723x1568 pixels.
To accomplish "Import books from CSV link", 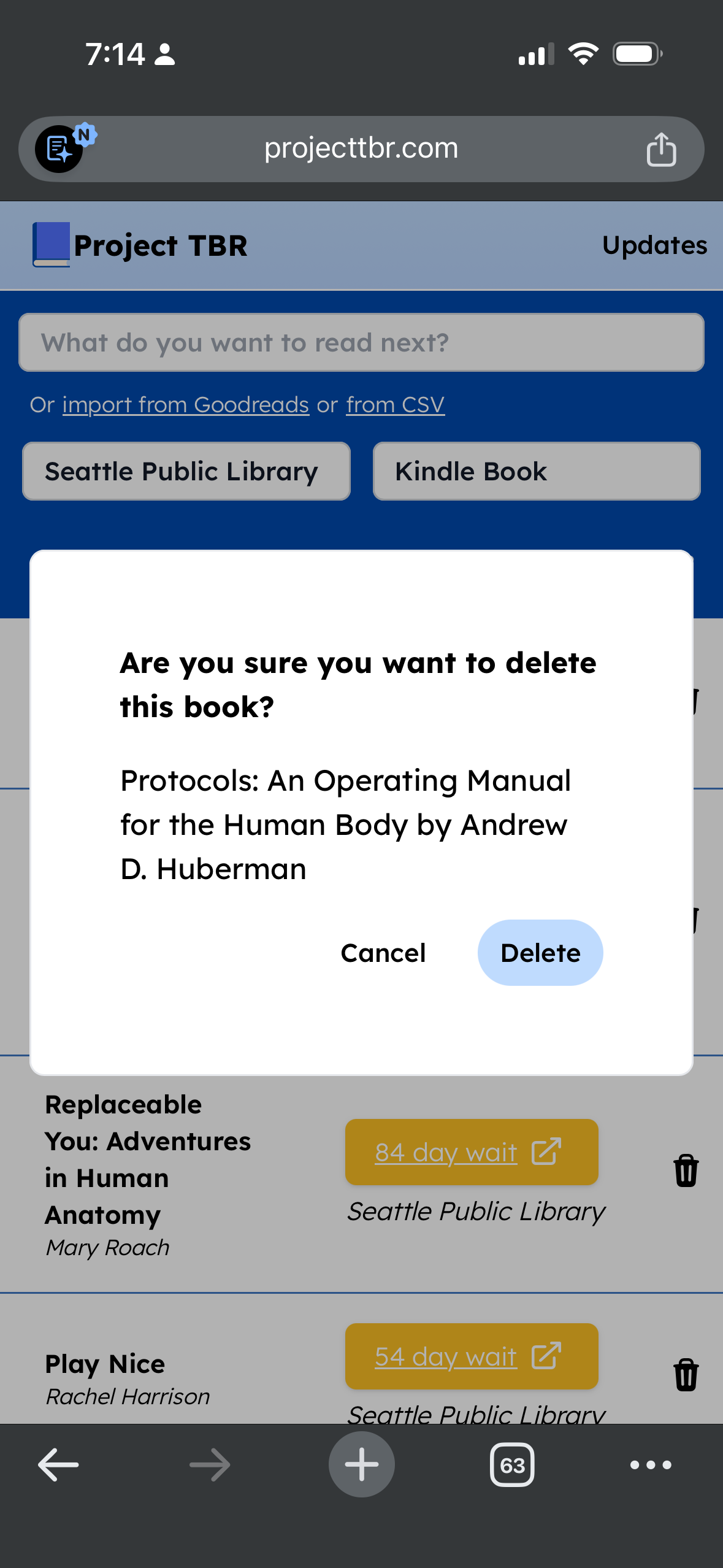I will coord(395,405).
